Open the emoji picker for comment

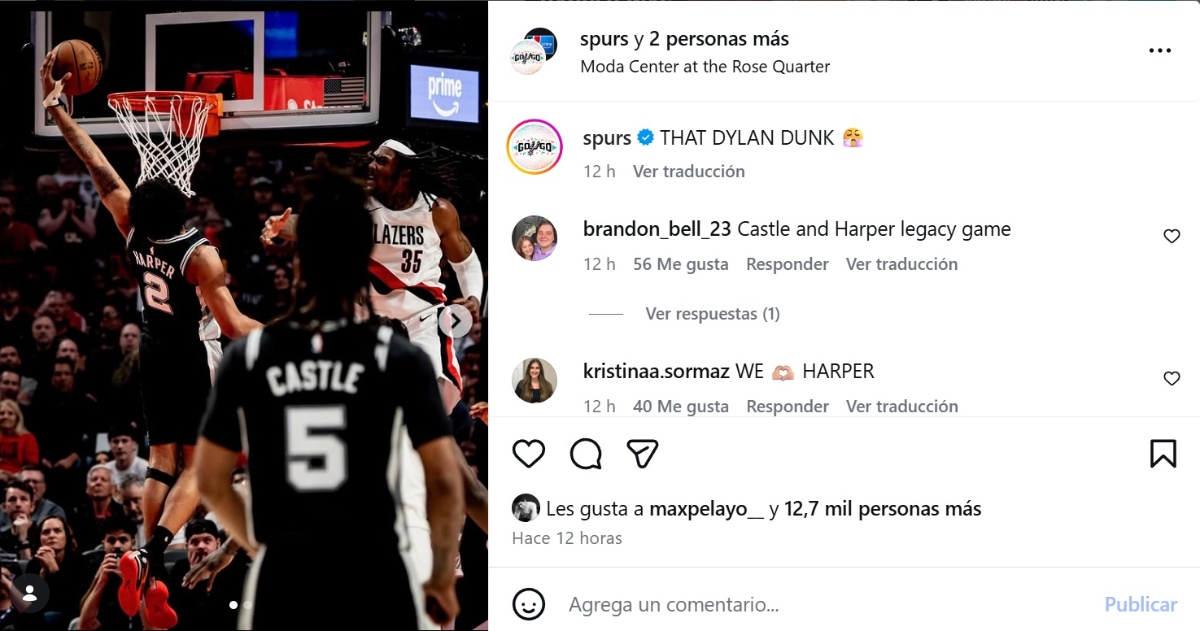click(529, 604)
